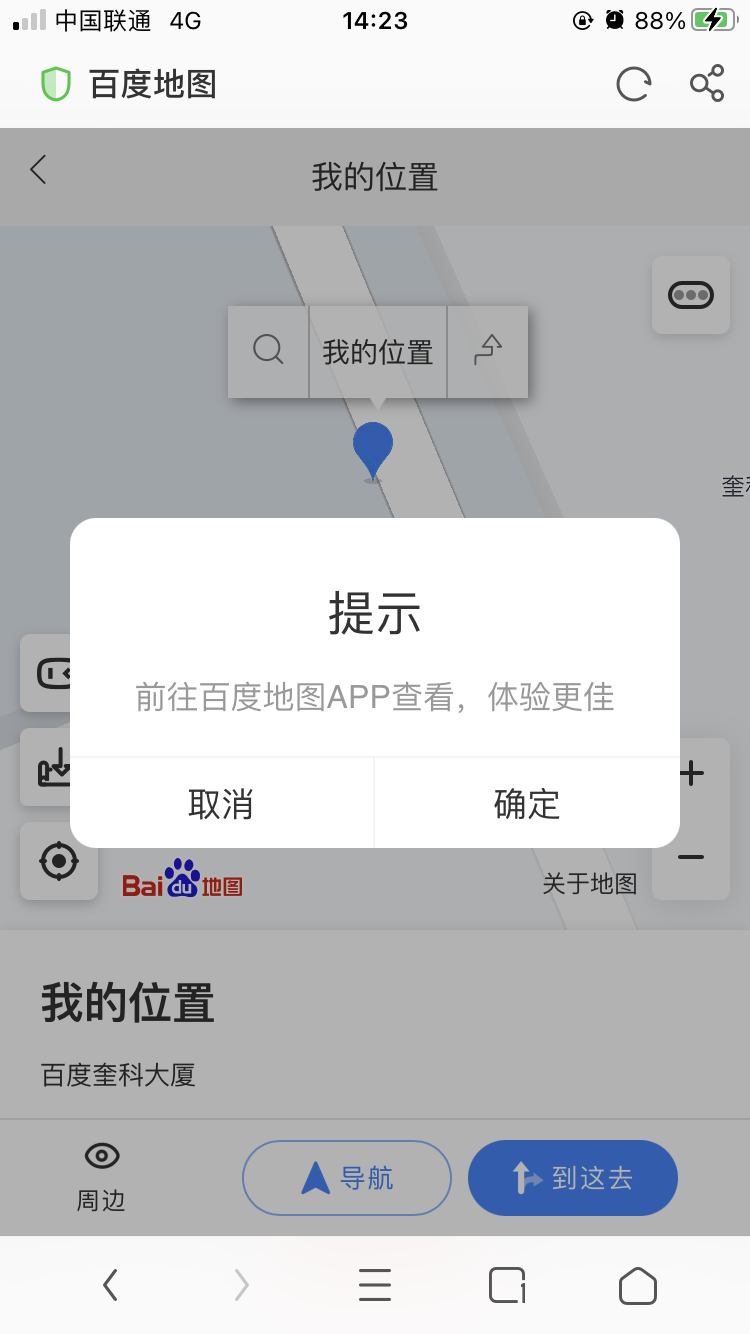Cancel the 提示 dialog via 取消

(221, 803)
